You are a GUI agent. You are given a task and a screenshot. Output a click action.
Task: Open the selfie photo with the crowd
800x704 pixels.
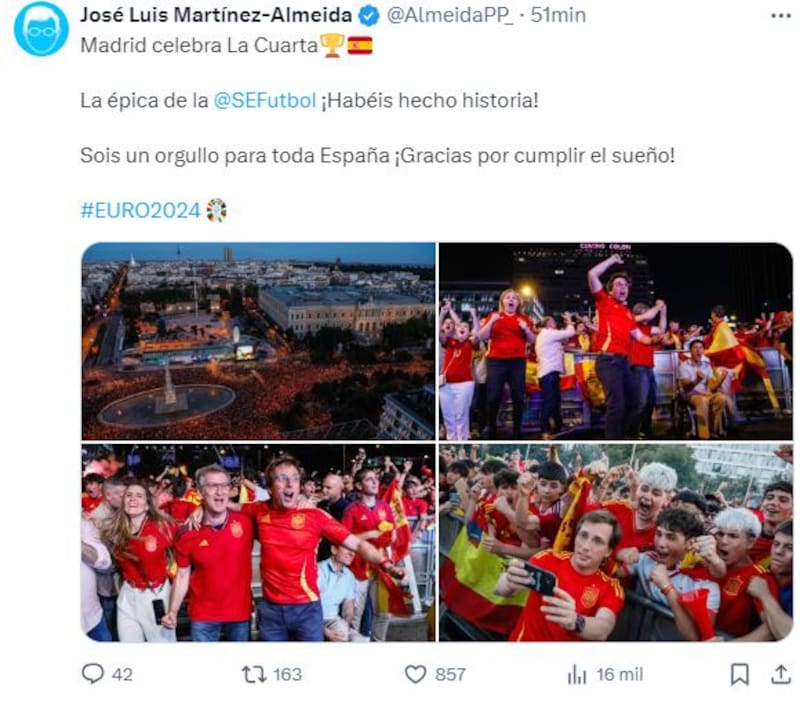click(615, 543)
